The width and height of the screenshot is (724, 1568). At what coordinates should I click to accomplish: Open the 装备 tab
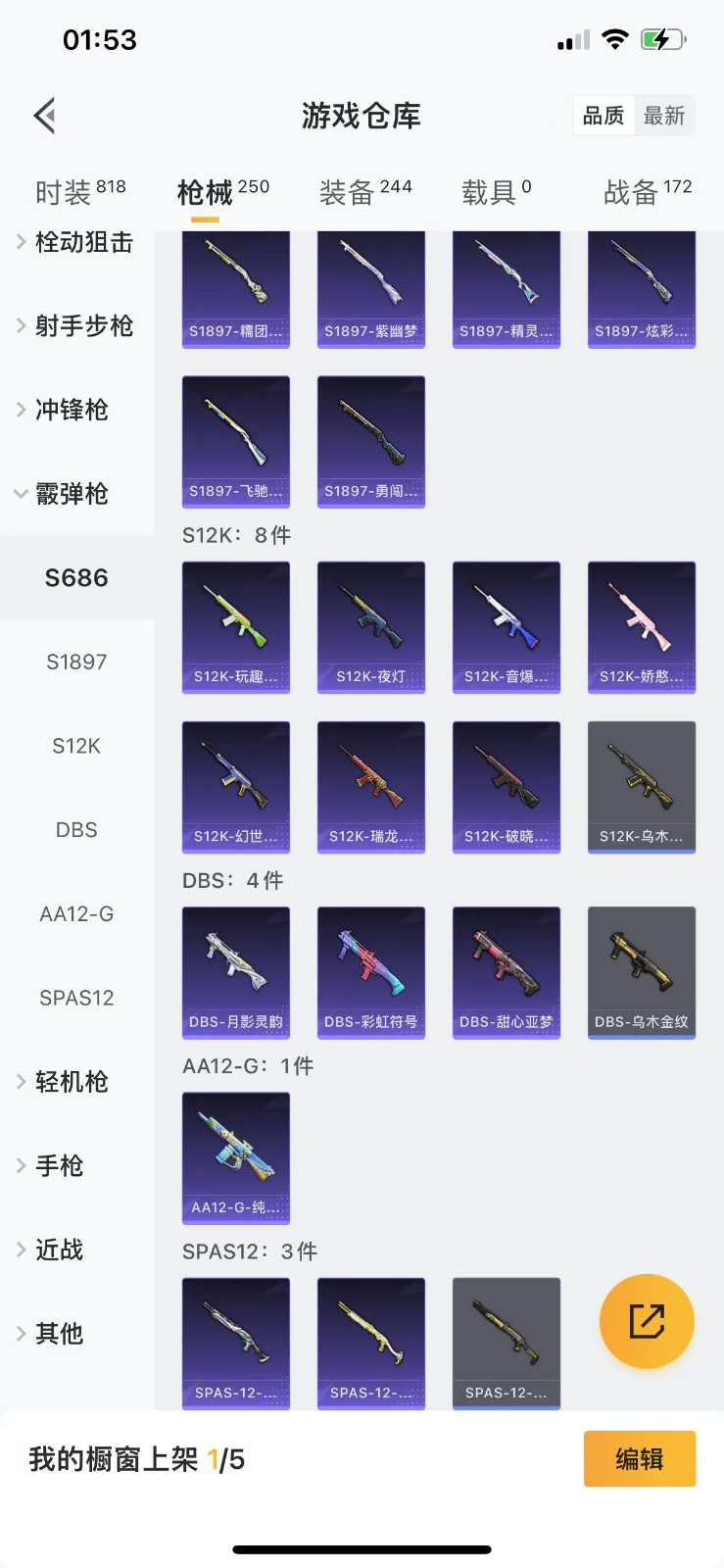click(364, 192)
